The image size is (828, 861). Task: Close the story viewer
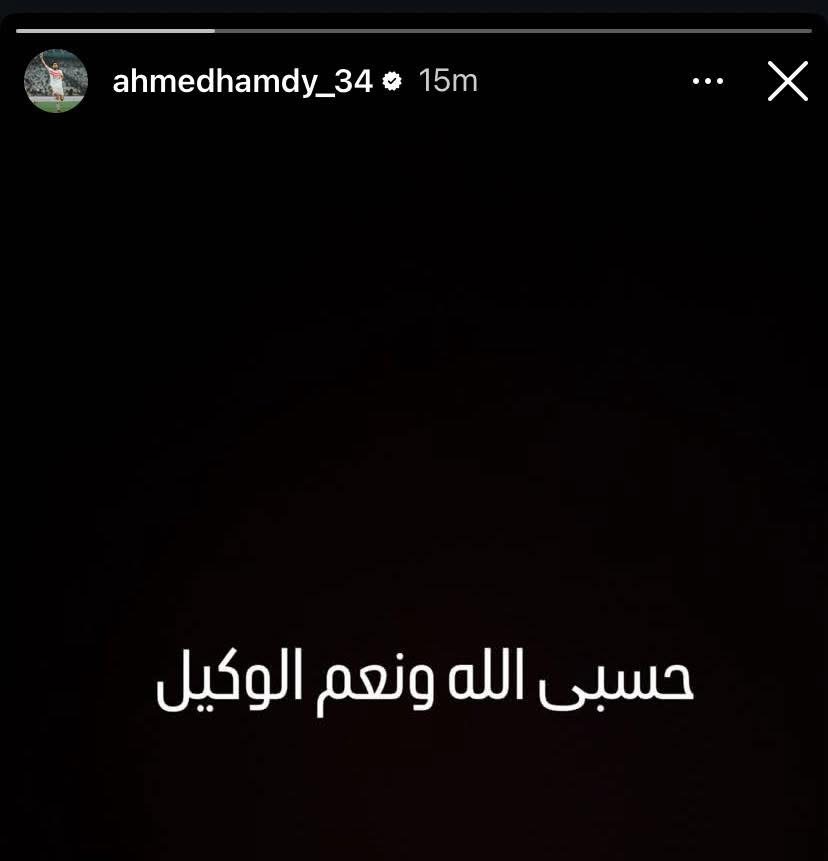click(x=787, y=81)
